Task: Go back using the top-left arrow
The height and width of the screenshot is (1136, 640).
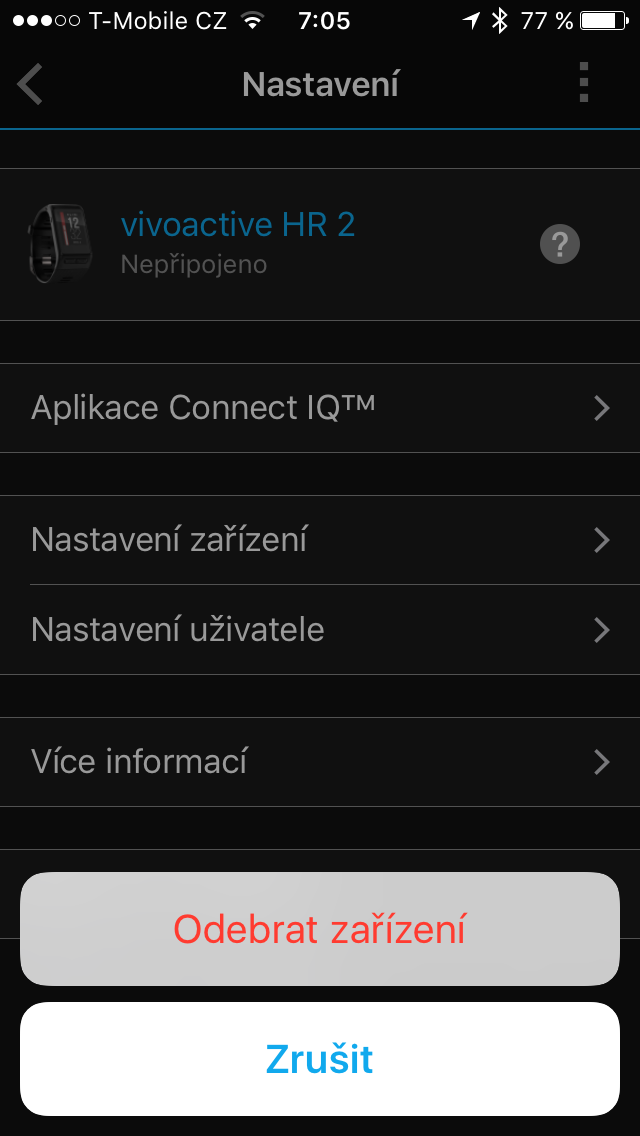Action: 30,84
